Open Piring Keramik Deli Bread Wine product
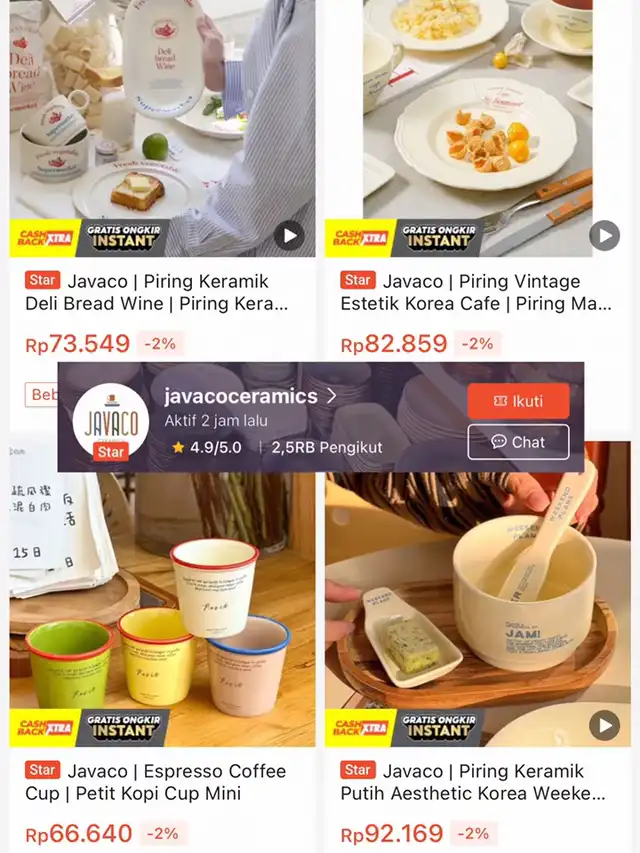This screenshot has height=853, width=640. pyautogui.click(x=160, y=292)
